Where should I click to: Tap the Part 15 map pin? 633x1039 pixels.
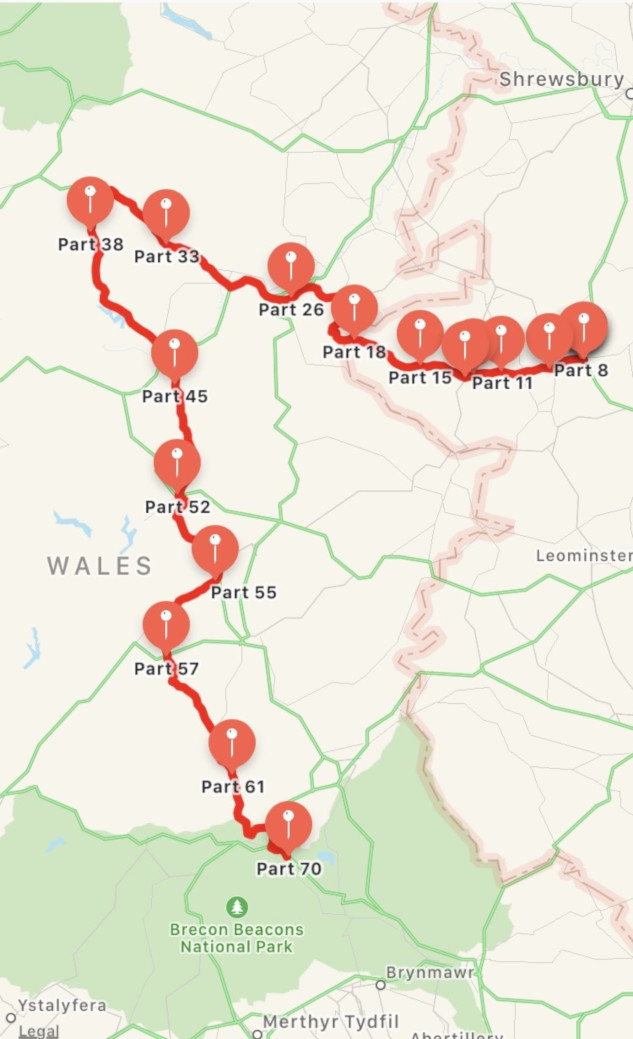click(420, 335)
